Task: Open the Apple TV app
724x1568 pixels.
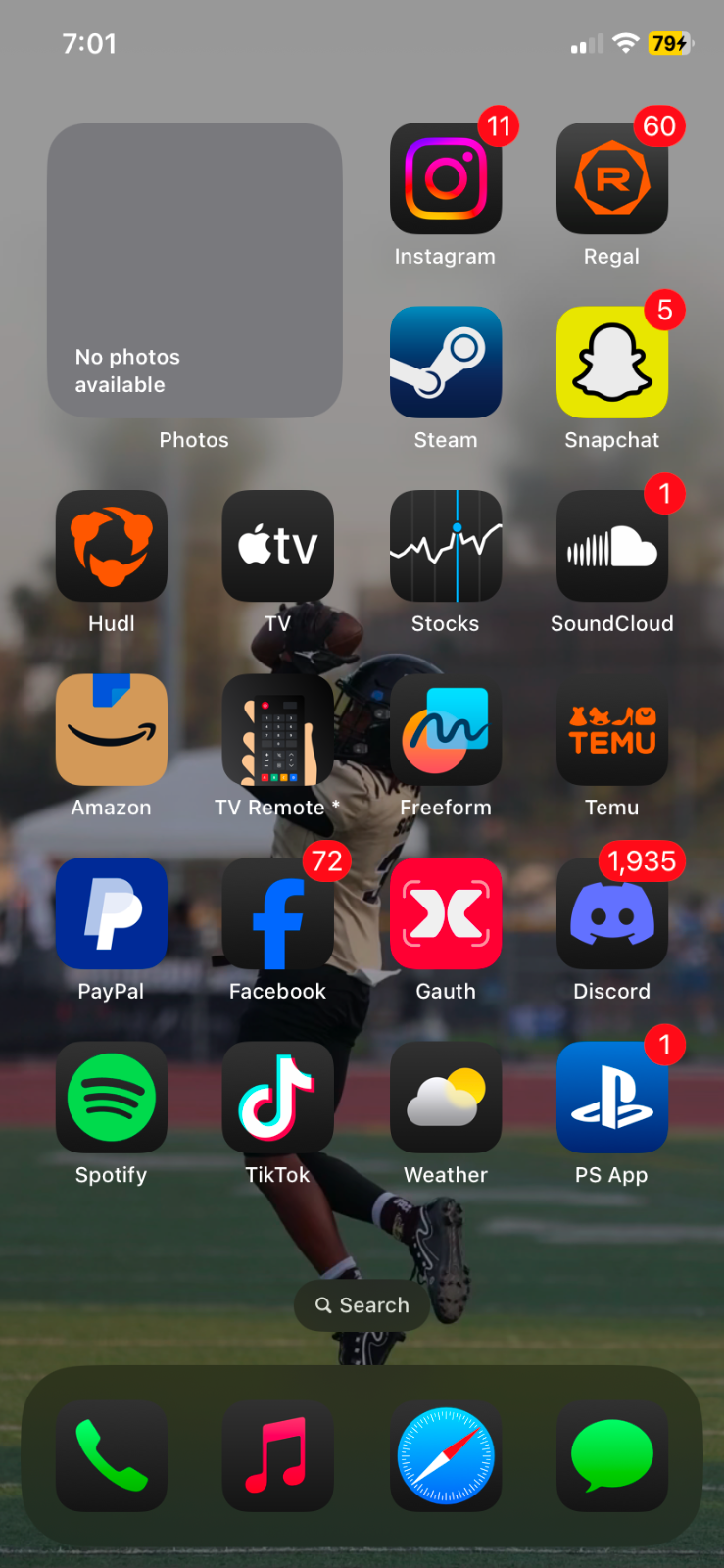Action: [x=278, y=546]
